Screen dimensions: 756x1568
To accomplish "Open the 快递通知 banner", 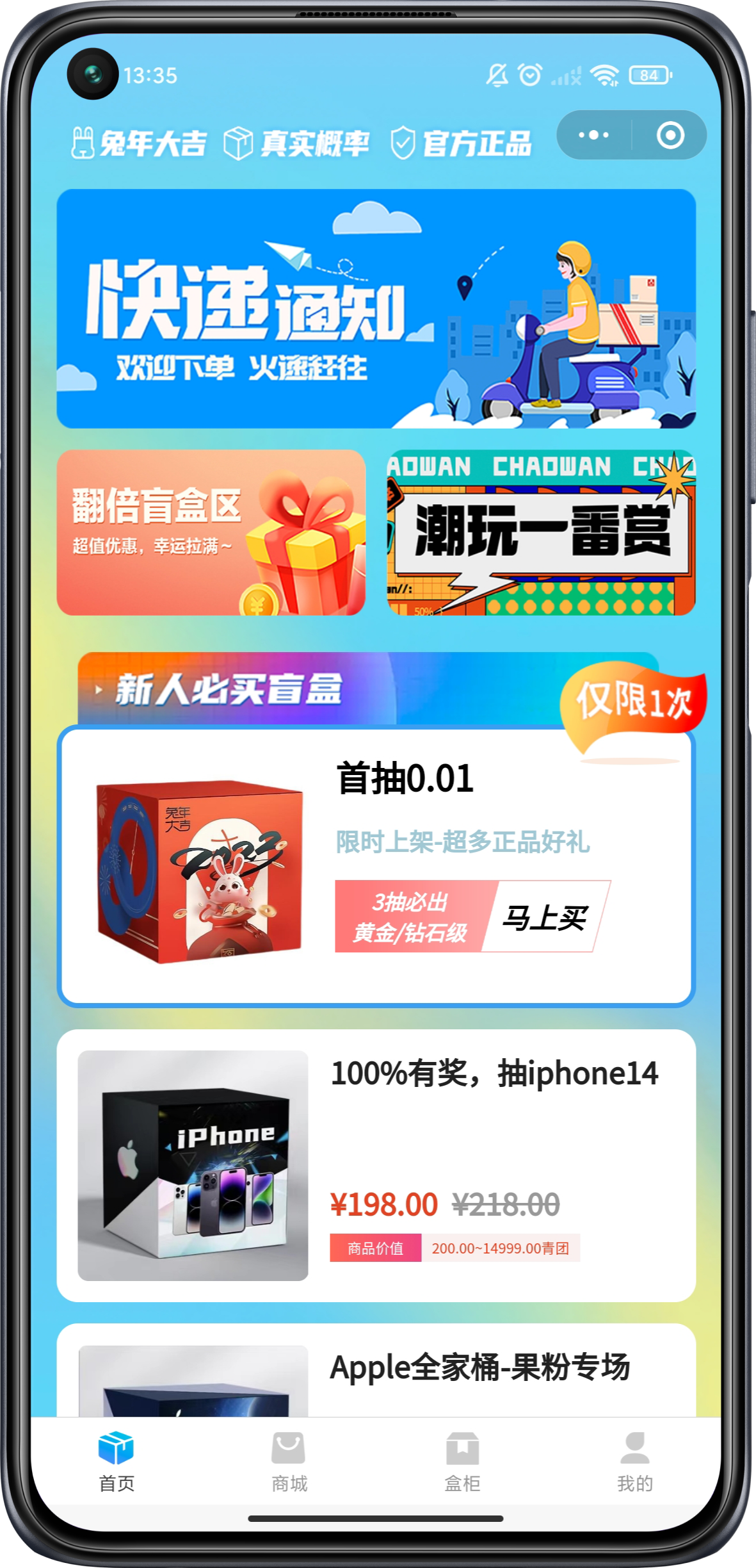I will click(376, 308).
